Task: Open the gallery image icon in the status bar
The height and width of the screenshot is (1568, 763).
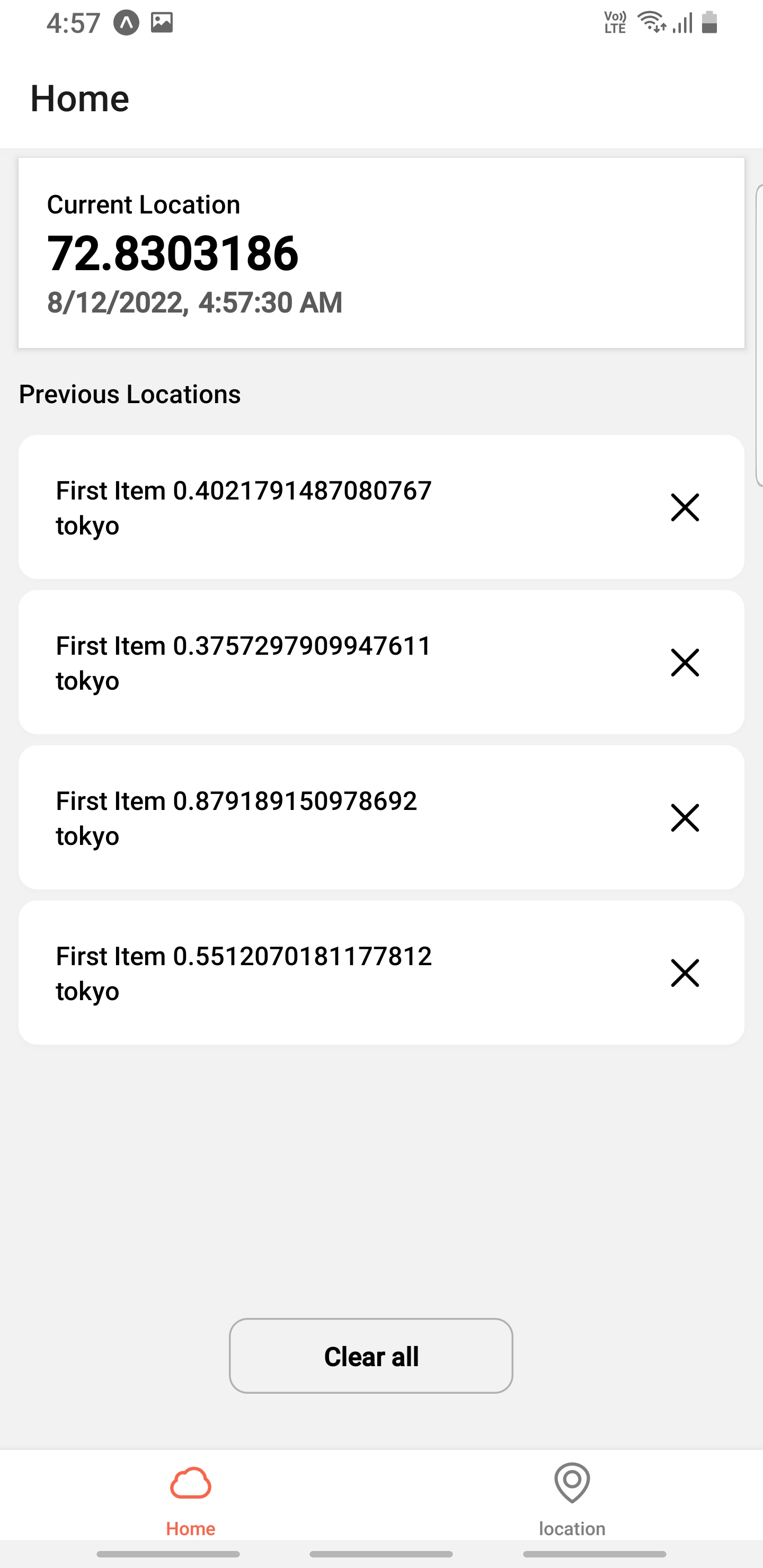Action: tap(162, 23)
